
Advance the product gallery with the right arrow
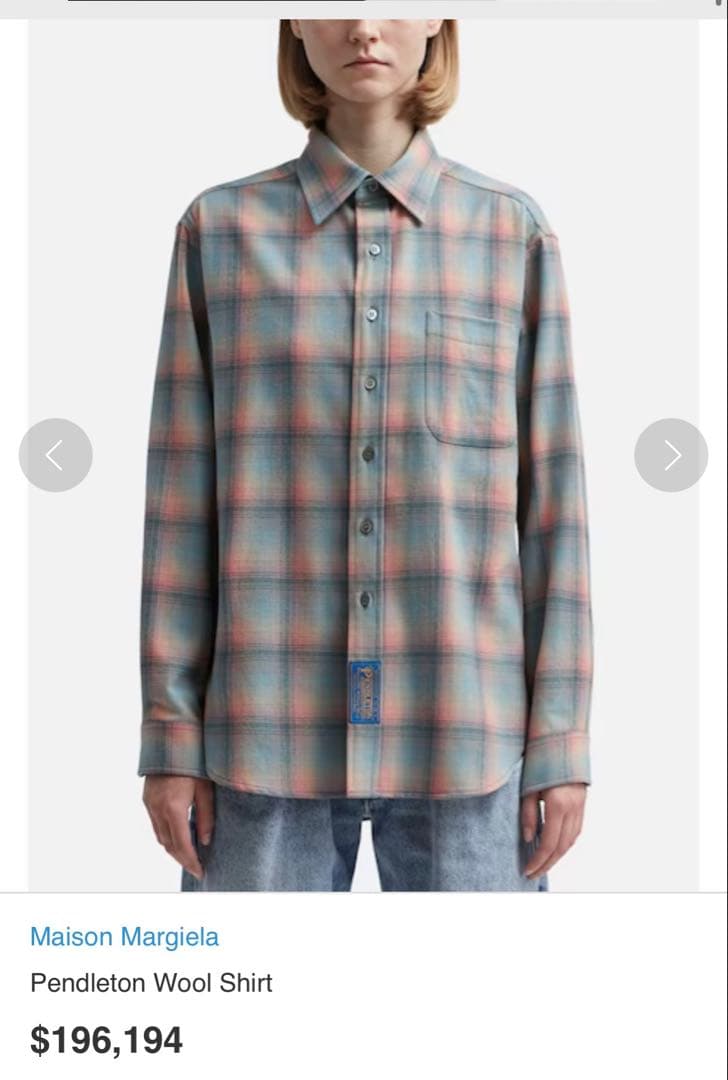tap(671, 454)
